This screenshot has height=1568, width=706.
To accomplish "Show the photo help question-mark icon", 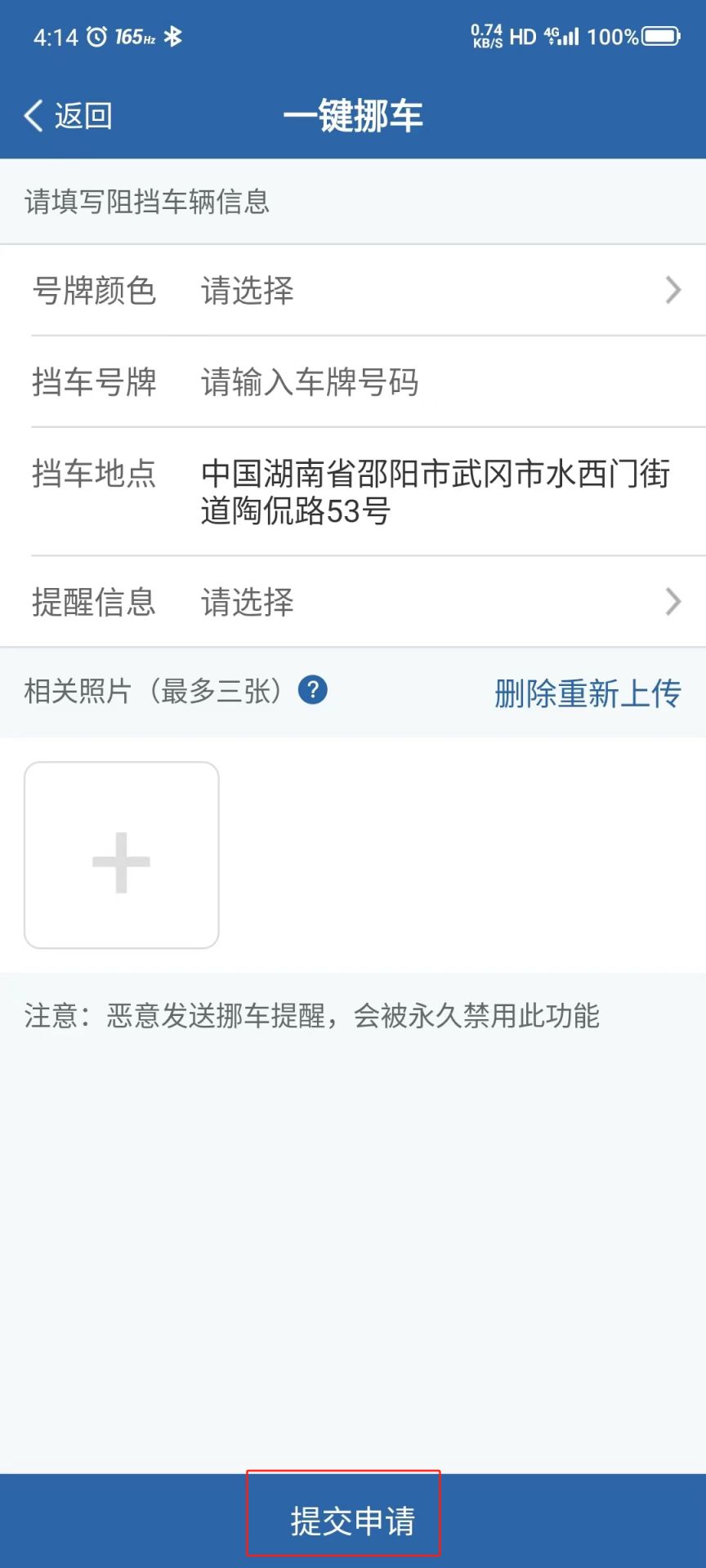I will click(x=313, y=690).
